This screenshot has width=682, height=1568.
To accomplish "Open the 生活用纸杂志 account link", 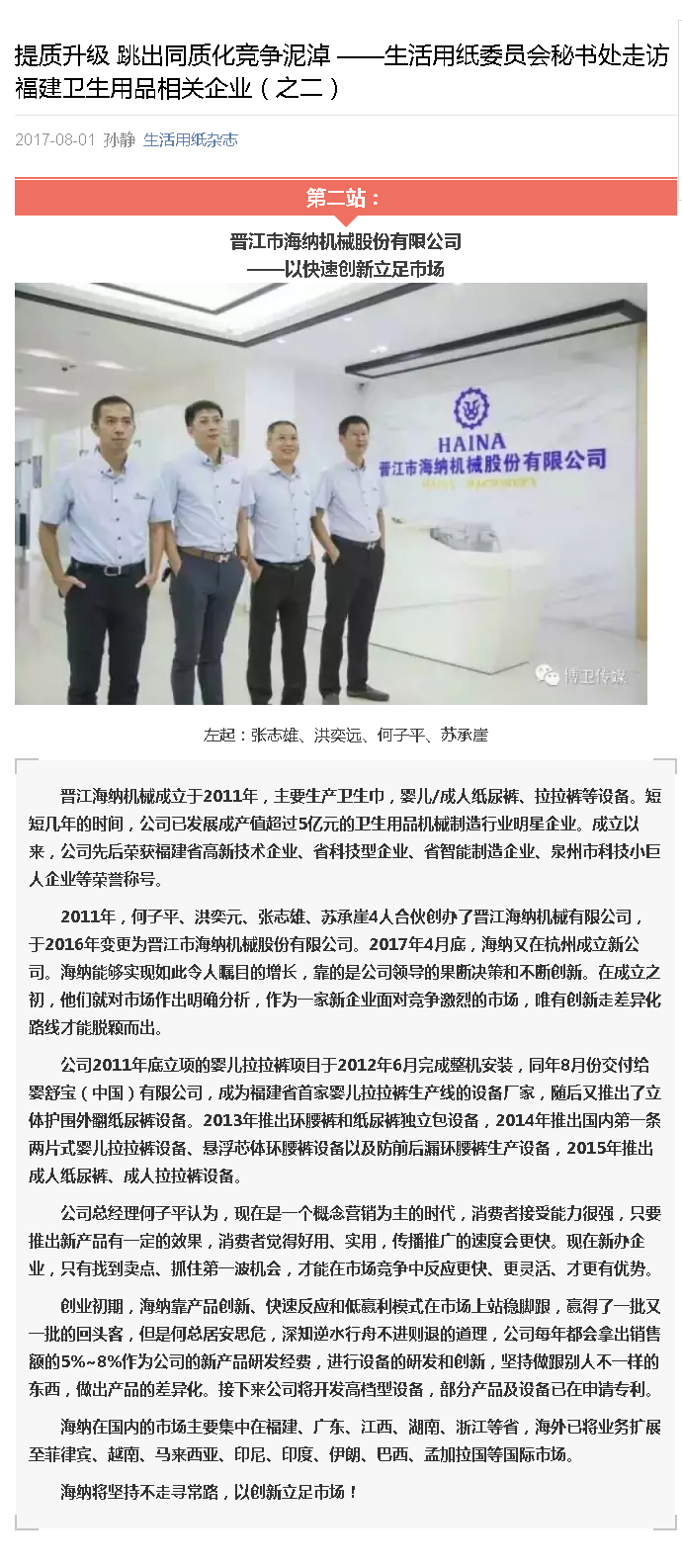I will point(191,139).
